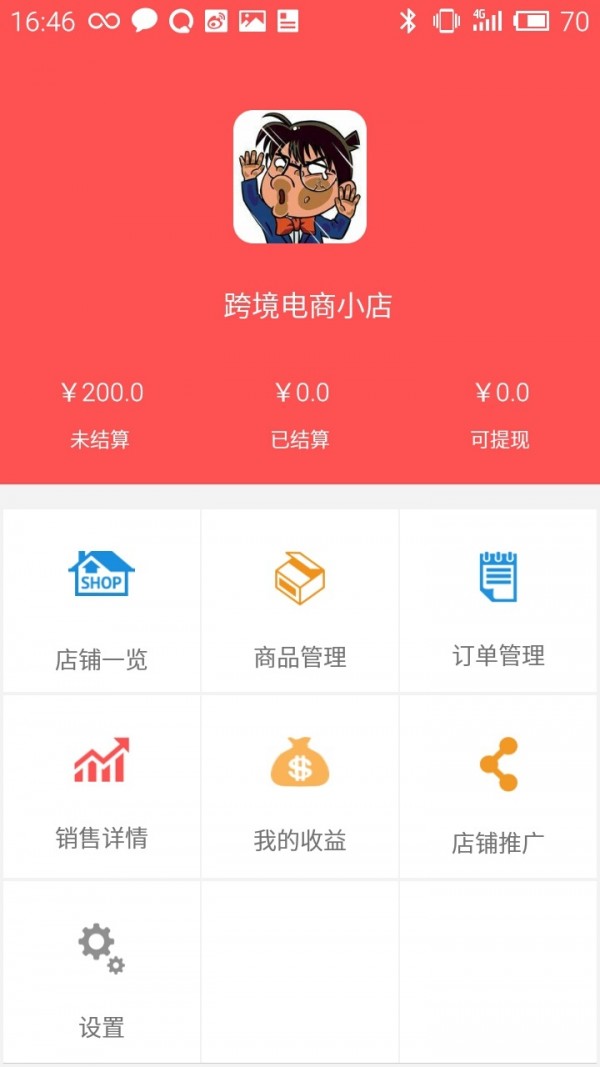The image size is (600, 1067).
Task: View 销售详情 sales details
Action: coord(101,787)
